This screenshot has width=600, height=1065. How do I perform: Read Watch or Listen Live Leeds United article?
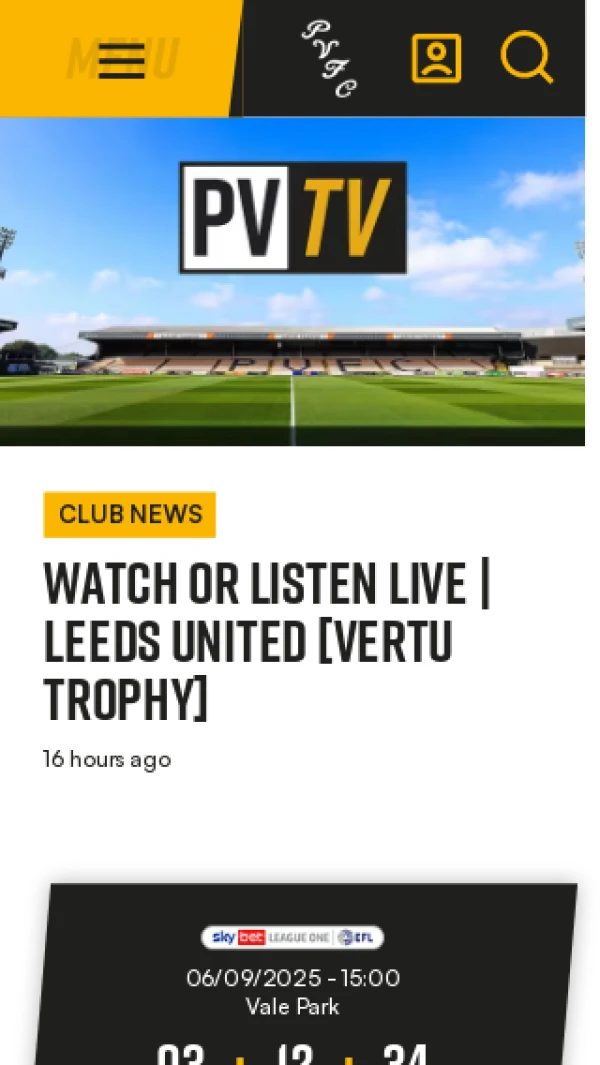click(267, 640)
